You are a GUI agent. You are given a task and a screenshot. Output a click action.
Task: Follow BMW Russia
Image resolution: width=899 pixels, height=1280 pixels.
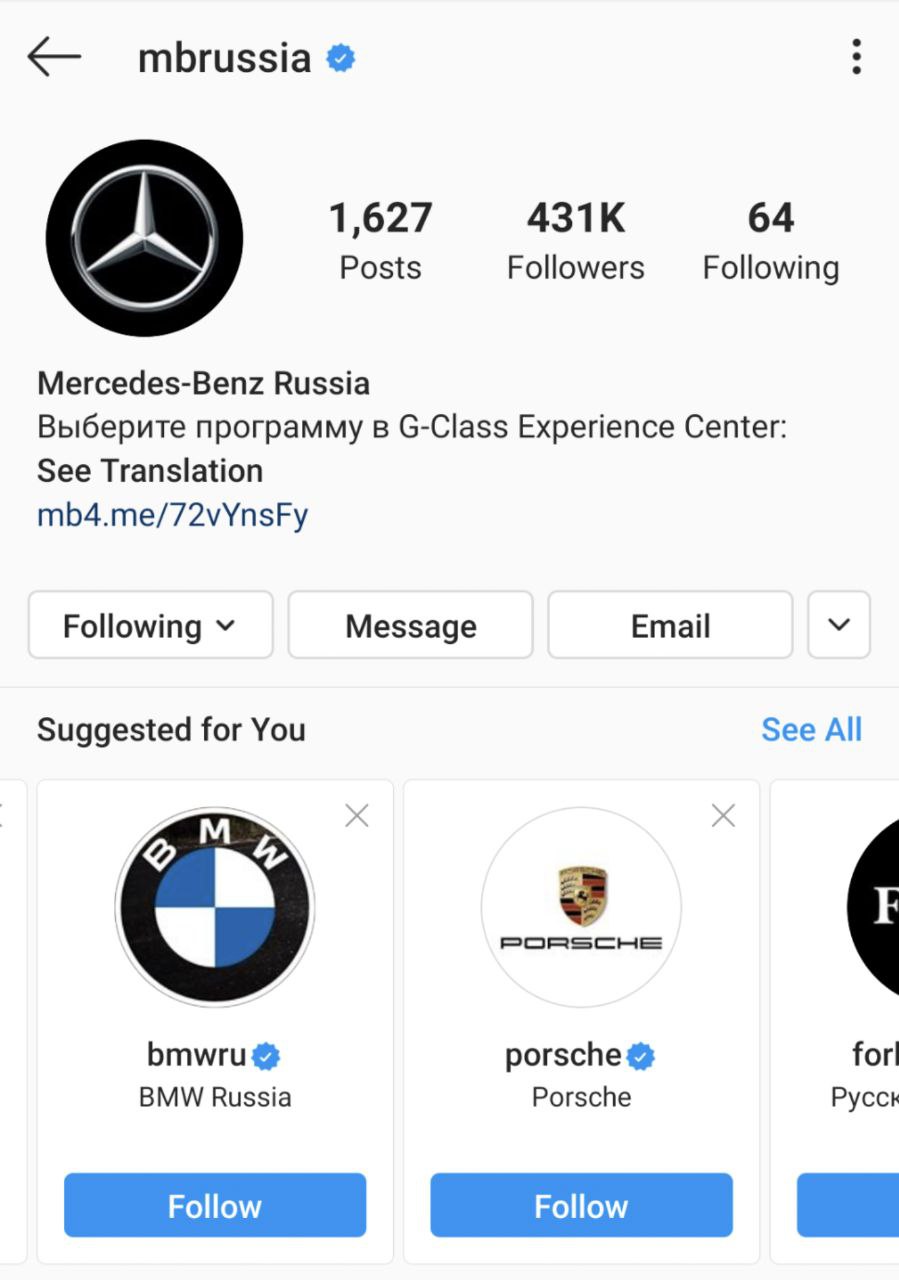point(215,1206)
